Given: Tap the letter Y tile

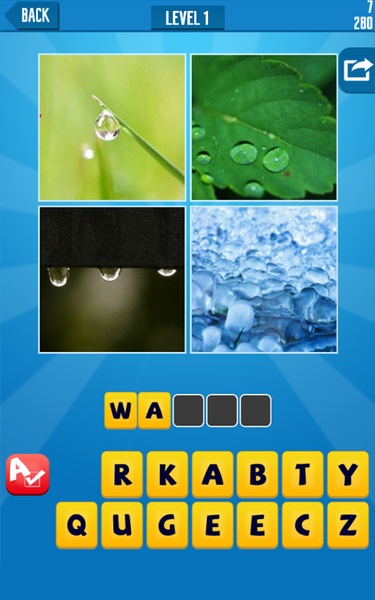Looking at the screenshot, I should (348, 474).
